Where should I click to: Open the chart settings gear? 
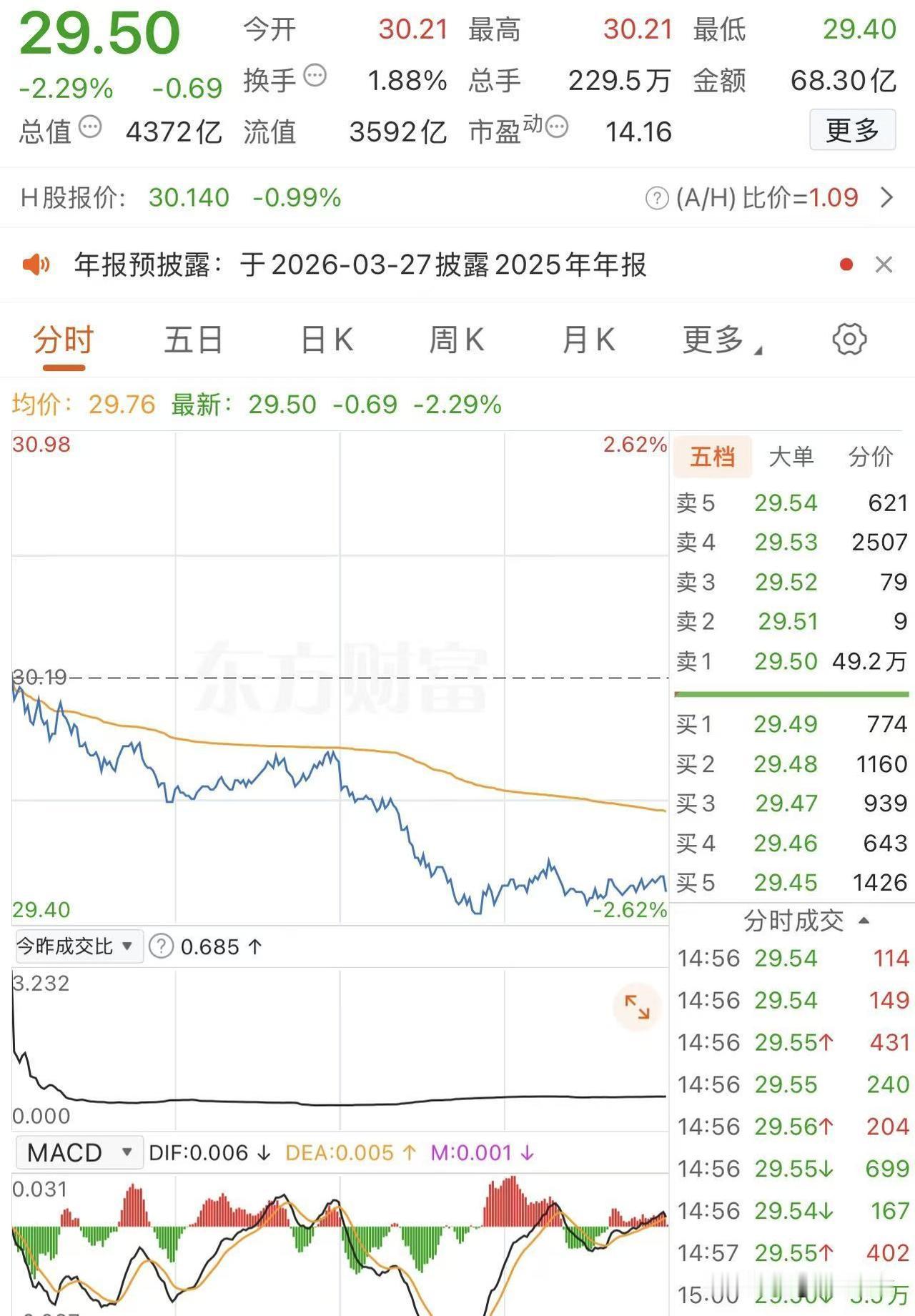849,340
